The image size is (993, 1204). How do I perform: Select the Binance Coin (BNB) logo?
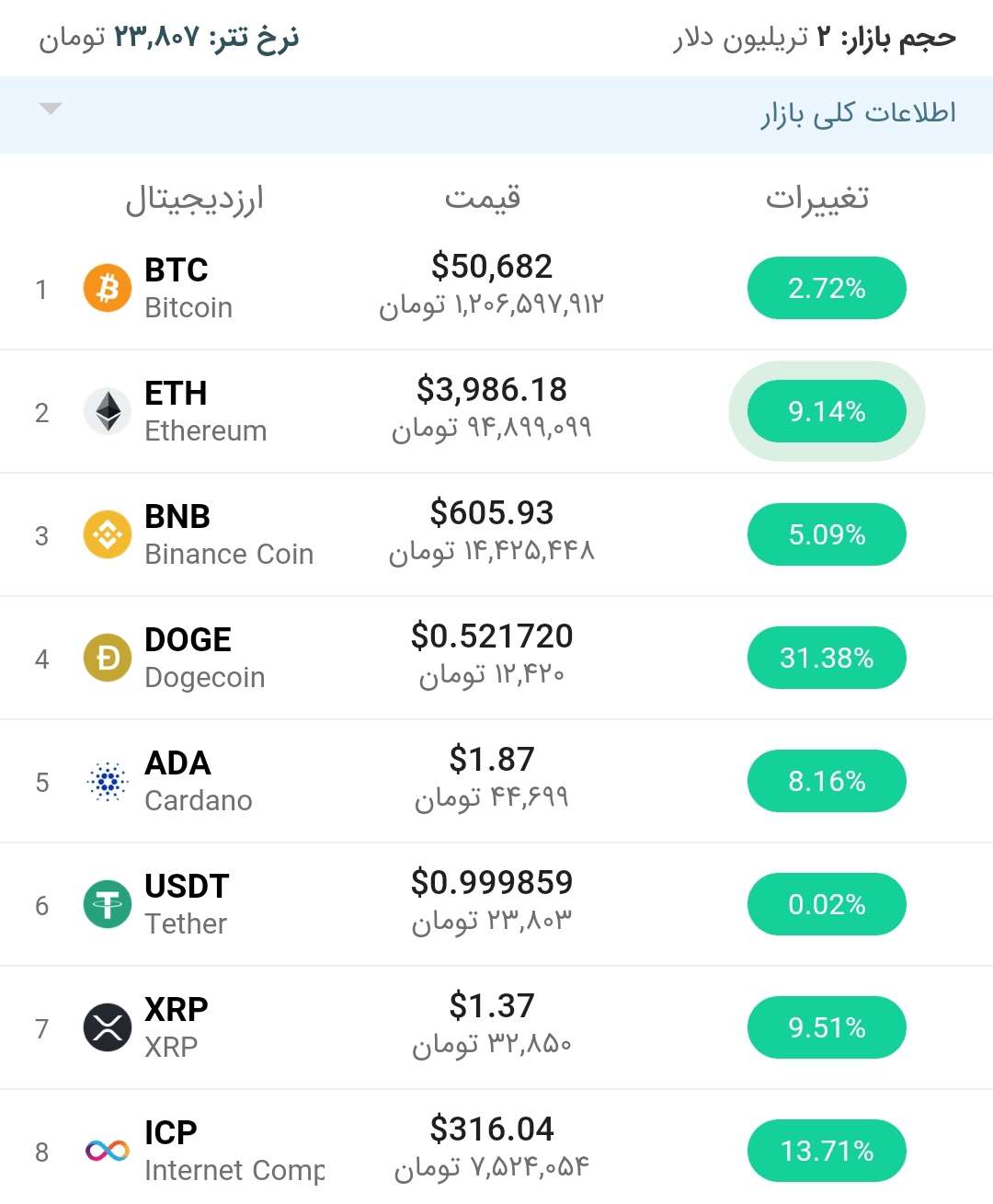pyautogui.click(x=107, y=534)
